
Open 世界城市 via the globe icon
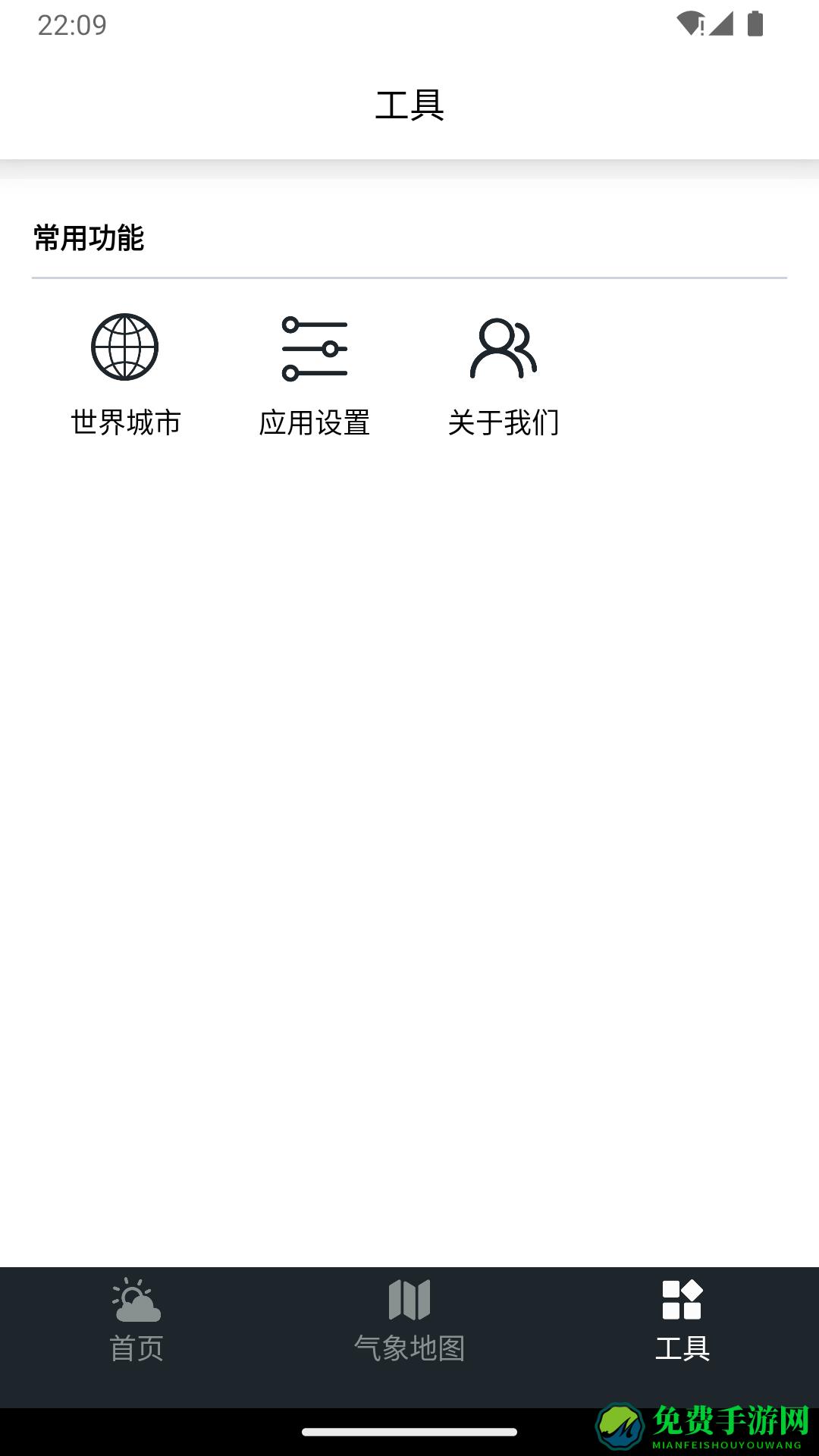click(126, 347)
